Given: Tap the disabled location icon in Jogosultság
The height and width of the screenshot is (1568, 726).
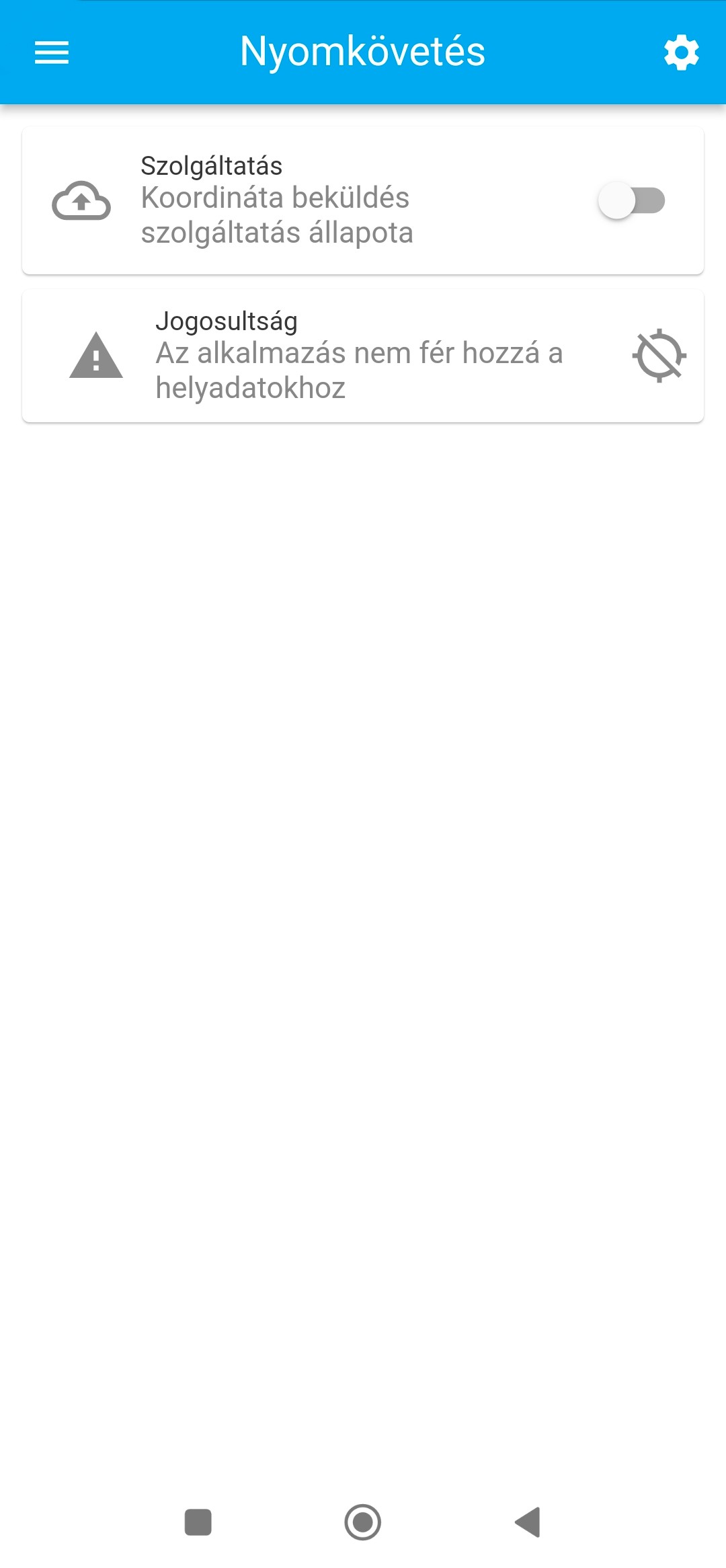Looking at the screenshot, I should click(x=659, y=356).
